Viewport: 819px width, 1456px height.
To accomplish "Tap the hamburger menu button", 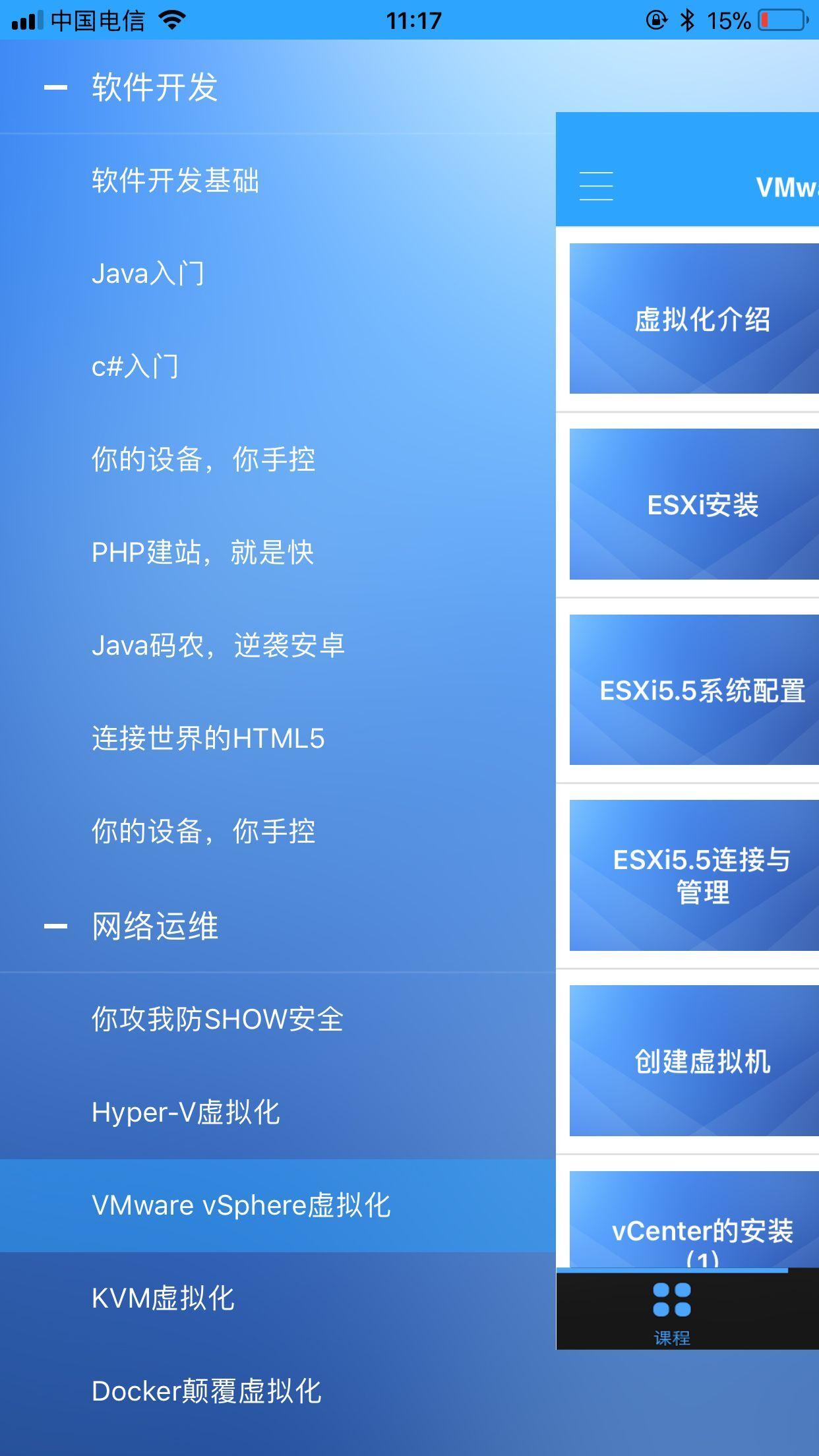I will (x=596, y=185).
